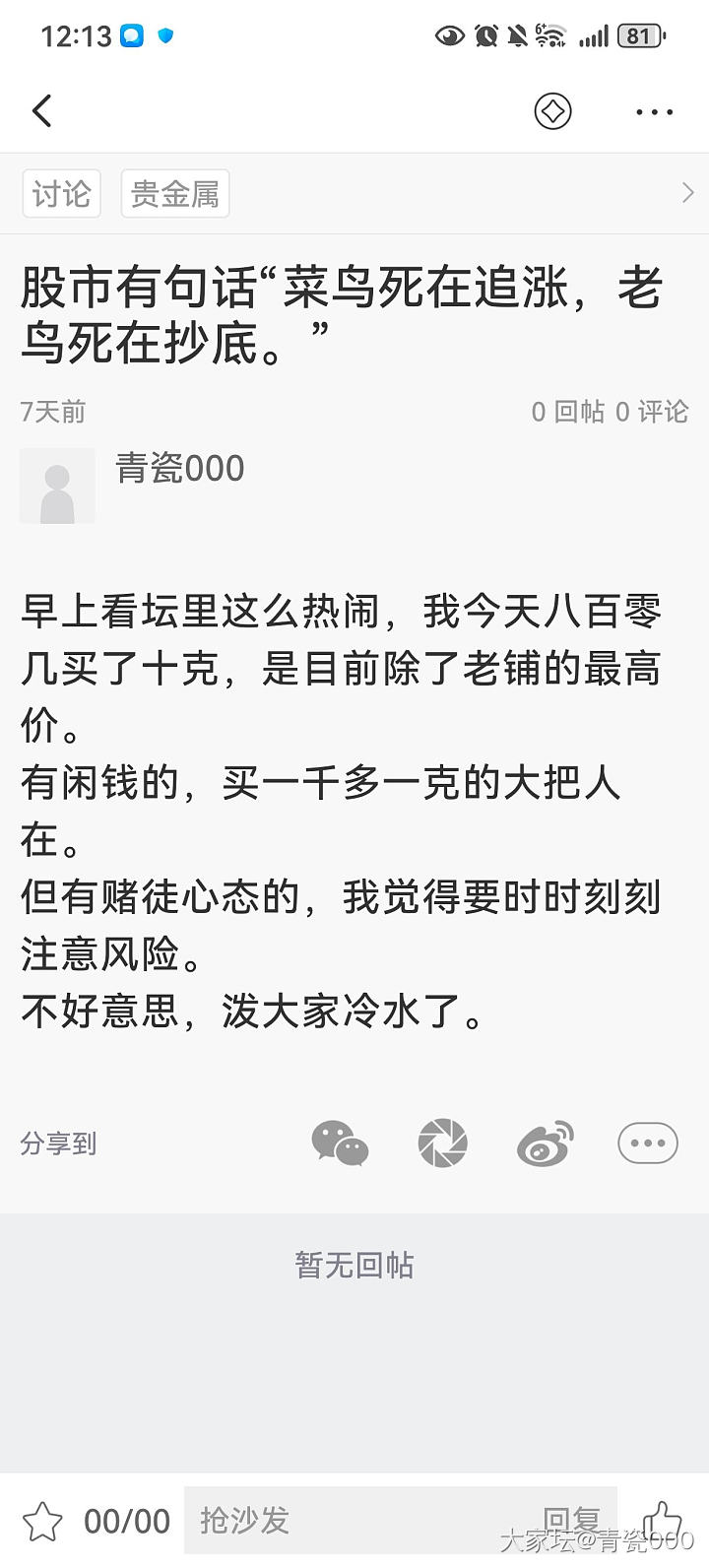Open the 贵金属 tag
This screenshot has height=1568, width=709.
pyautogui.click(x=175, y=193)
